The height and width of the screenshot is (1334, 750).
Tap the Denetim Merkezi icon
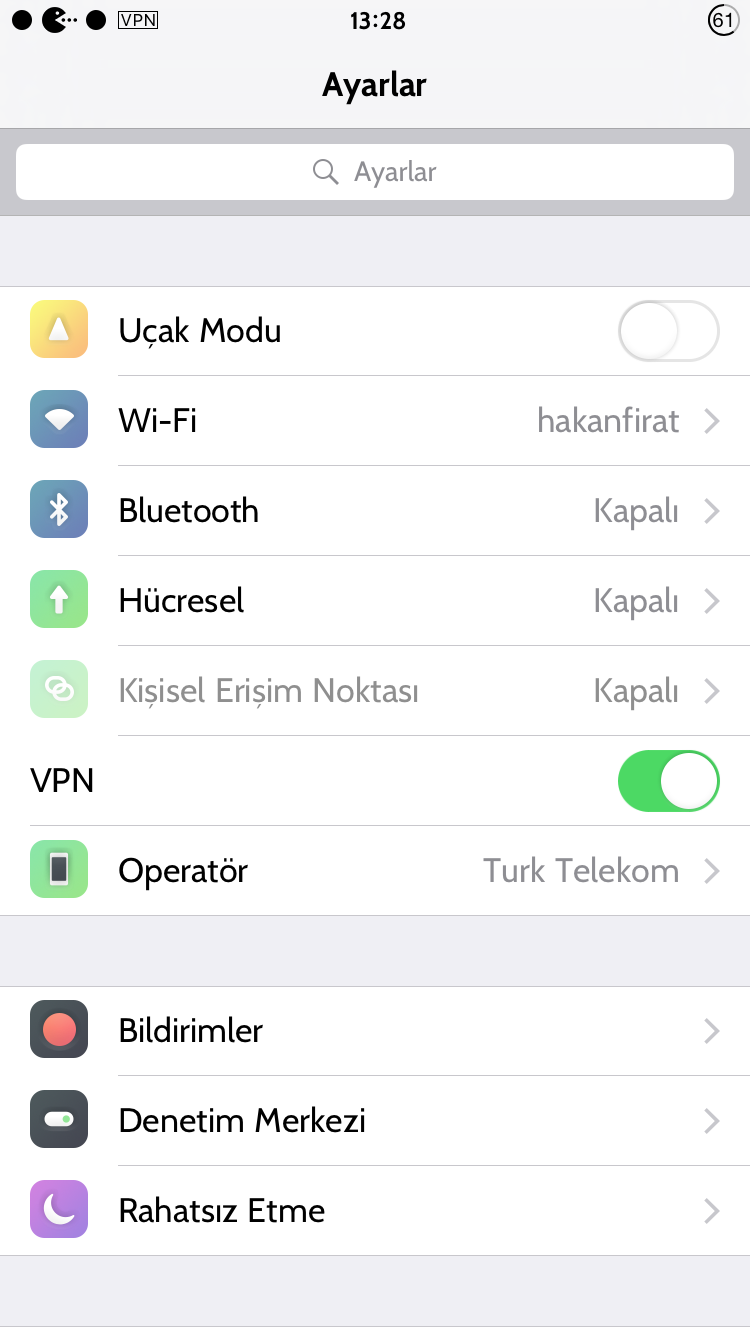(x=58, y=1120)
